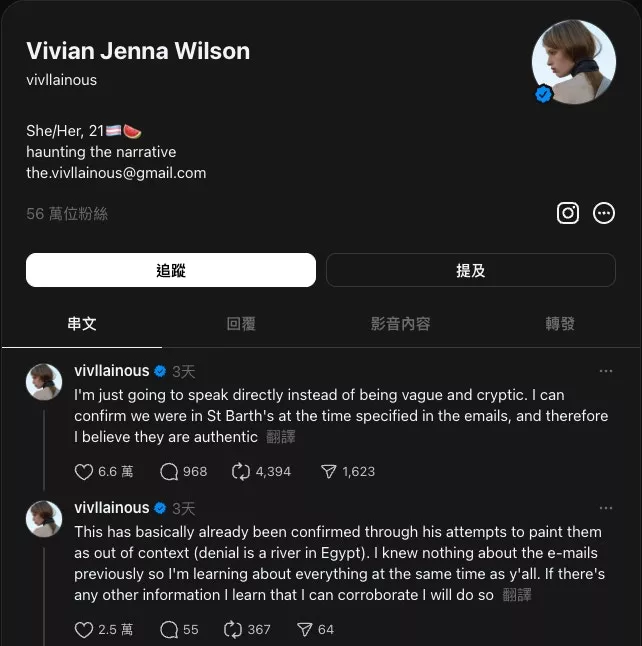Open overflow menu on 'denial is a river' post
The image size is (642, 646).
(x=606, y=508)
